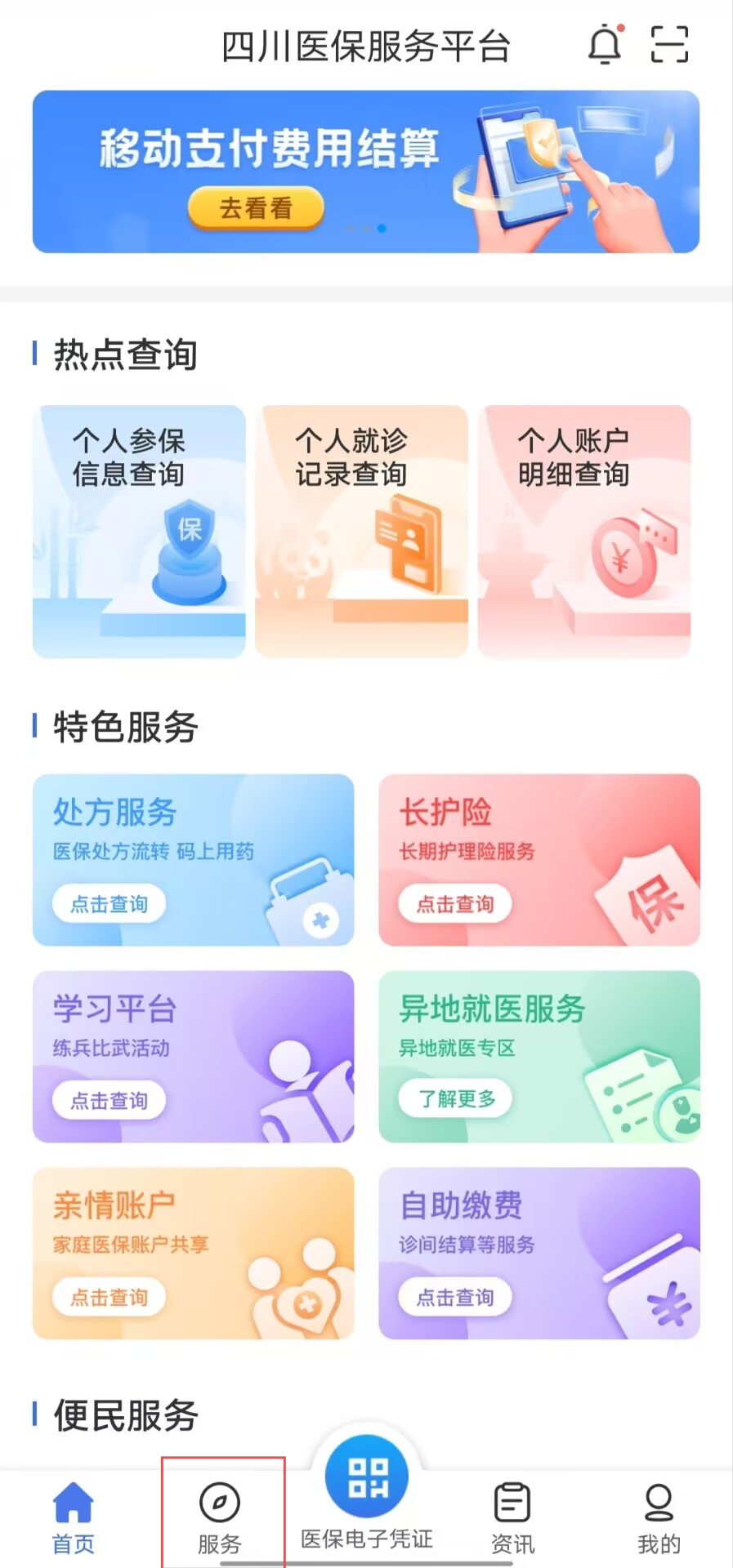This screenshot has width=733, height=1568.
Task: Switch to the 资讯 tab
Action: tap(512, 1518)
